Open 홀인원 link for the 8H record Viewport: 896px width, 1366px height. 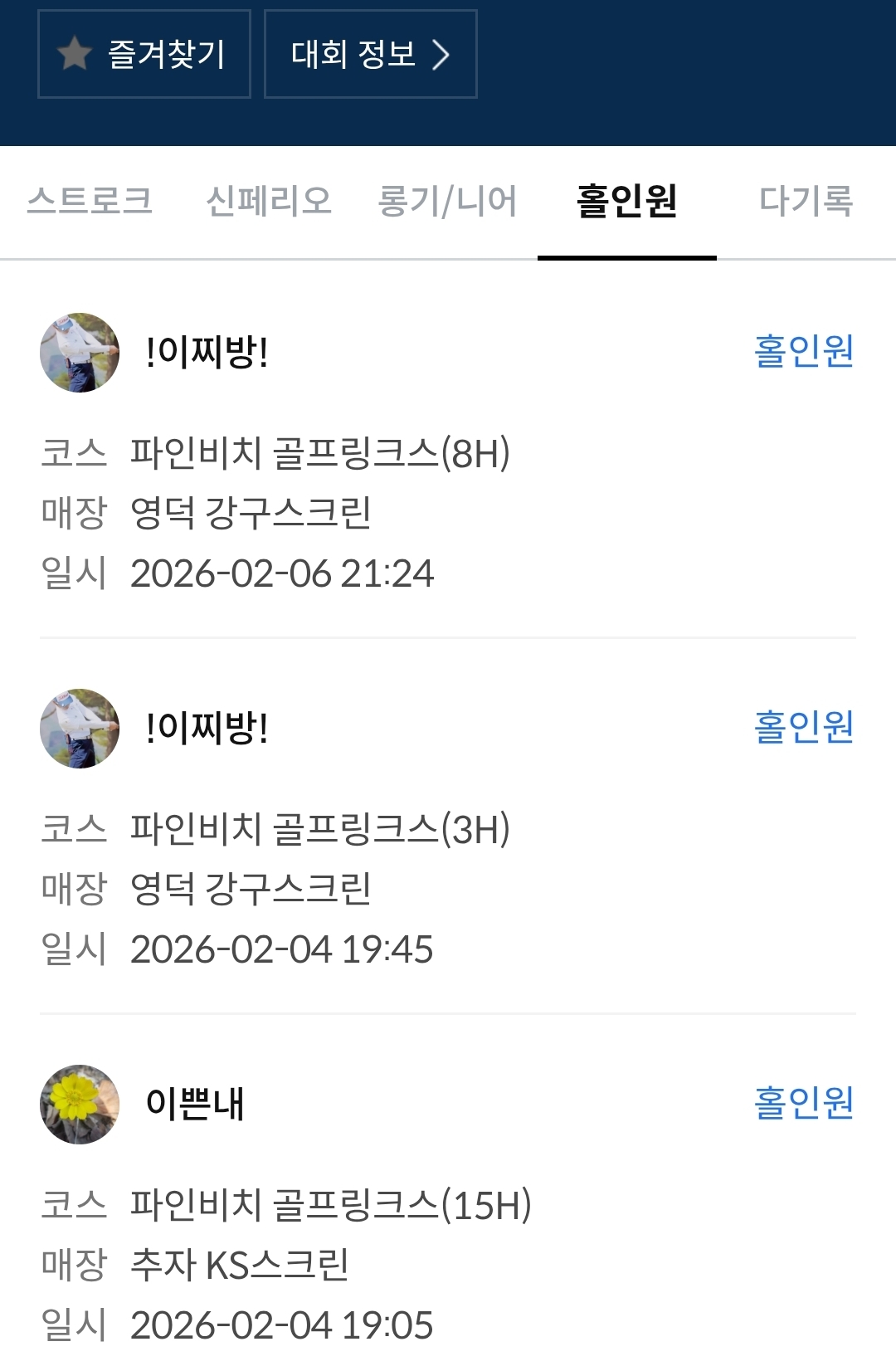click(803, 351)
